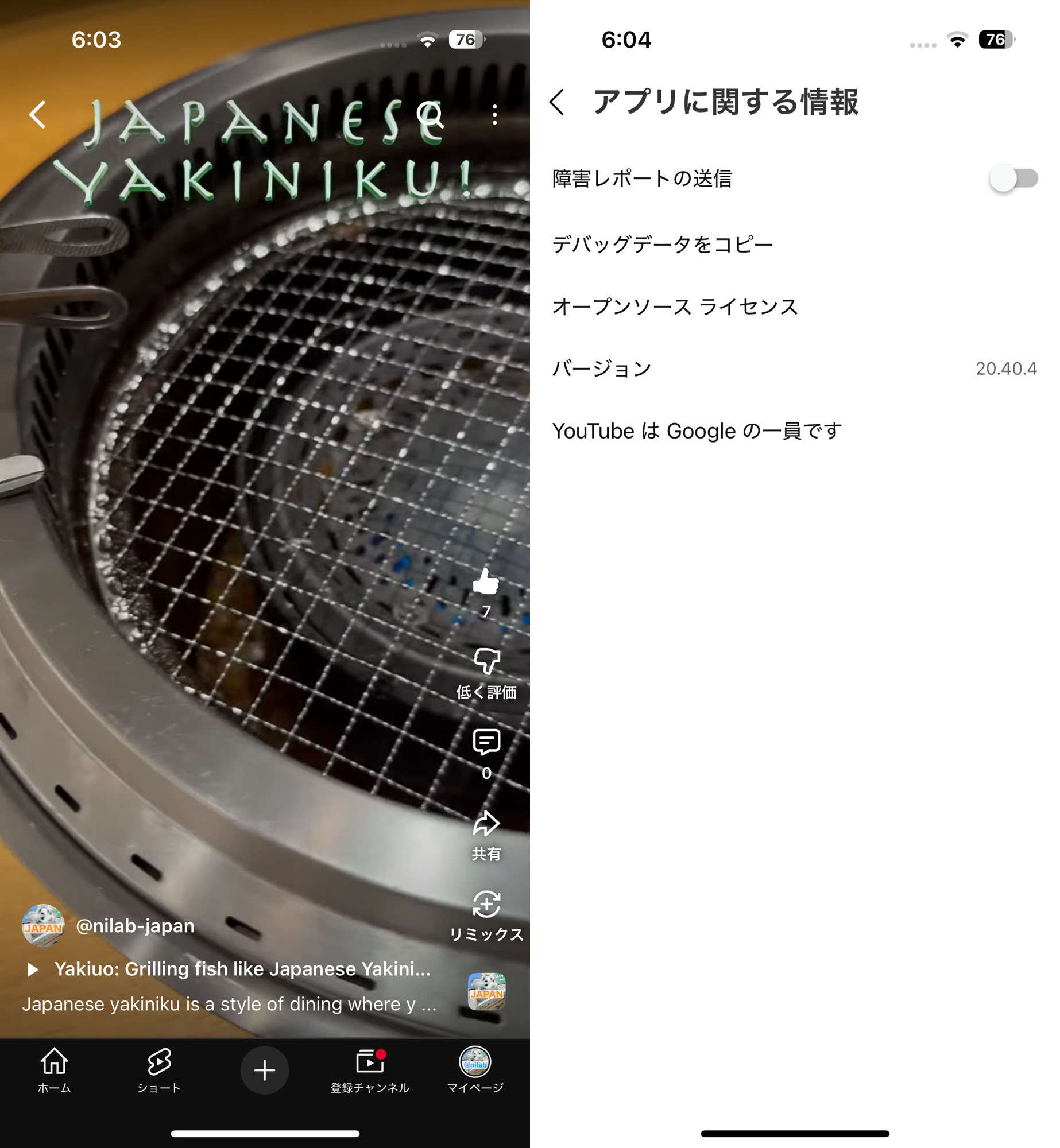Share this Short (共有)
This screenshot has height=1148, width=1060.
486,824
